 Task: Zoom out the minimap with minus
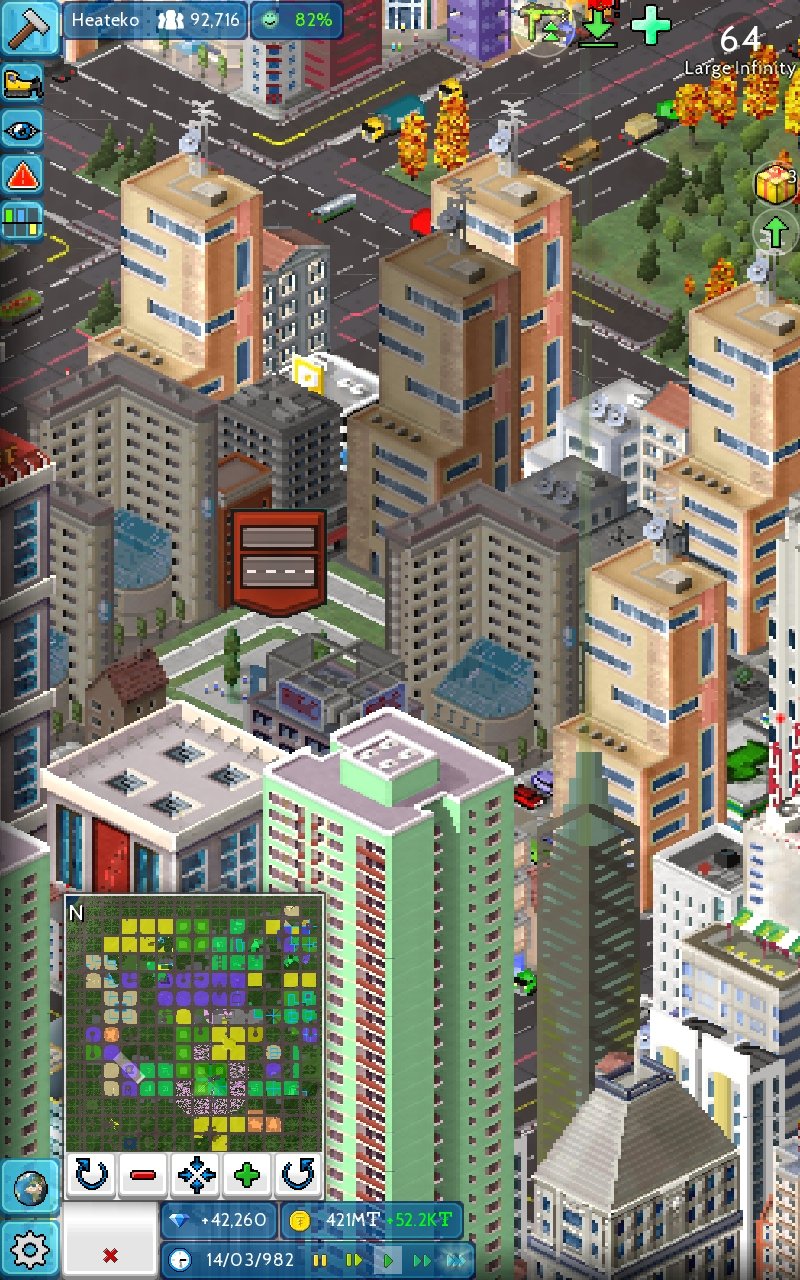(x=142, y=1175)
